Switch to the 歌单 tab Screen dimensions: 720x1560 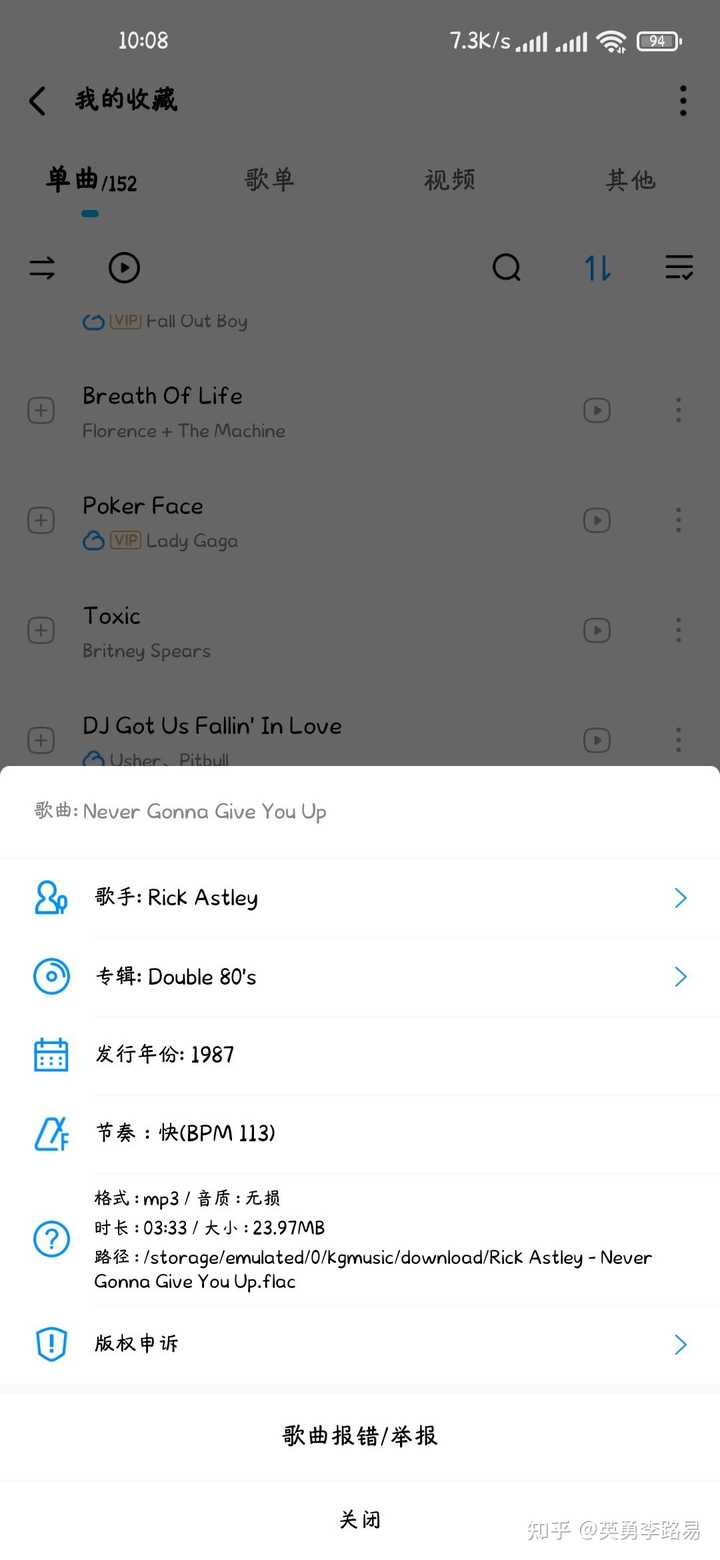270,180
